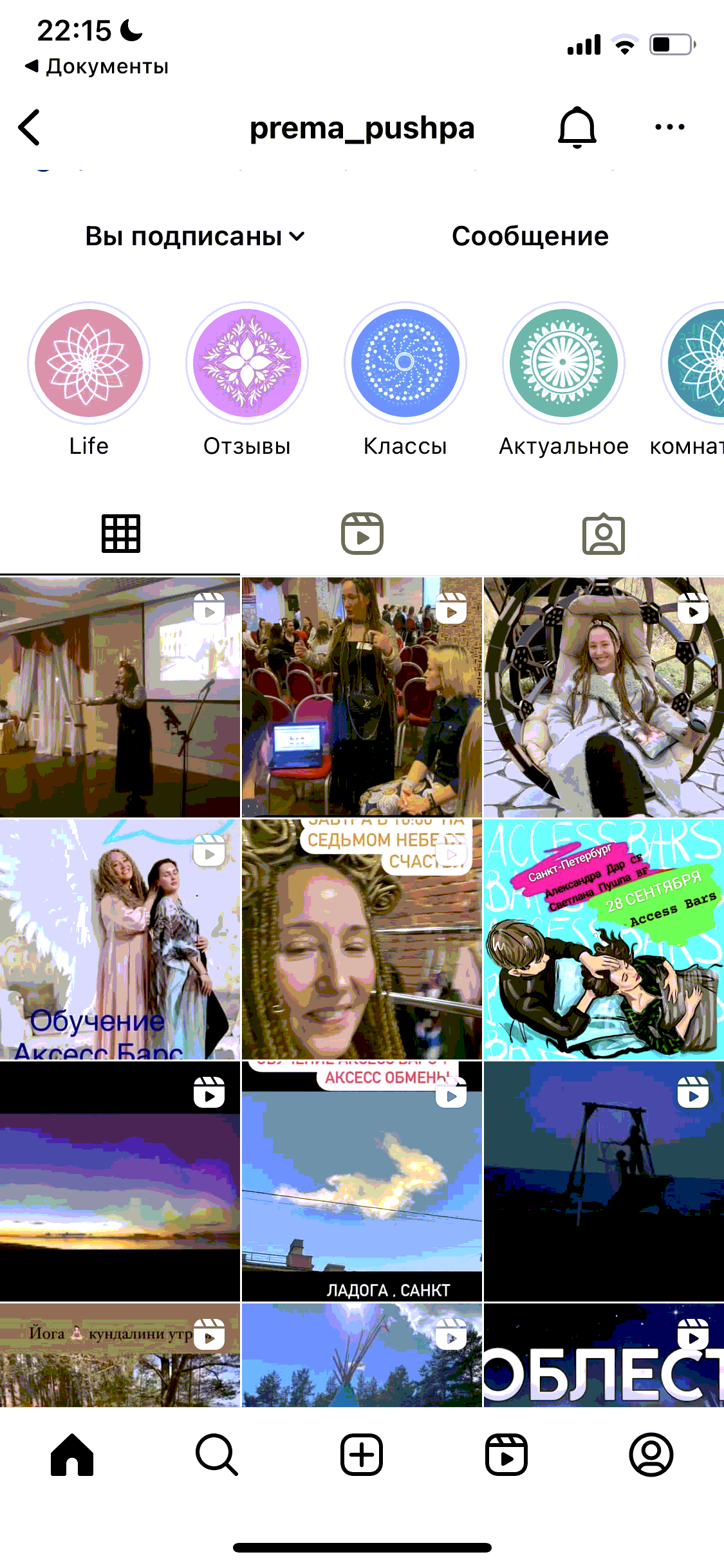Screen dimensions: 724x1568
Task: Open the Отзывы story highlight
Action: tap(247, 364)
